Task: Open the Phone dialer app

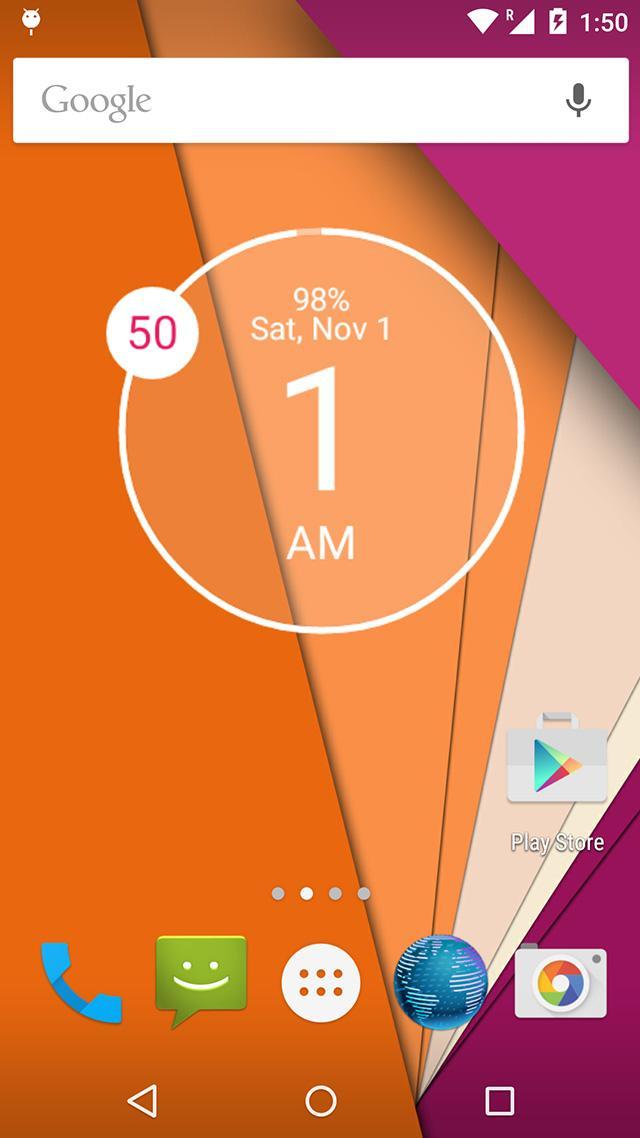Action: point(82,982)
